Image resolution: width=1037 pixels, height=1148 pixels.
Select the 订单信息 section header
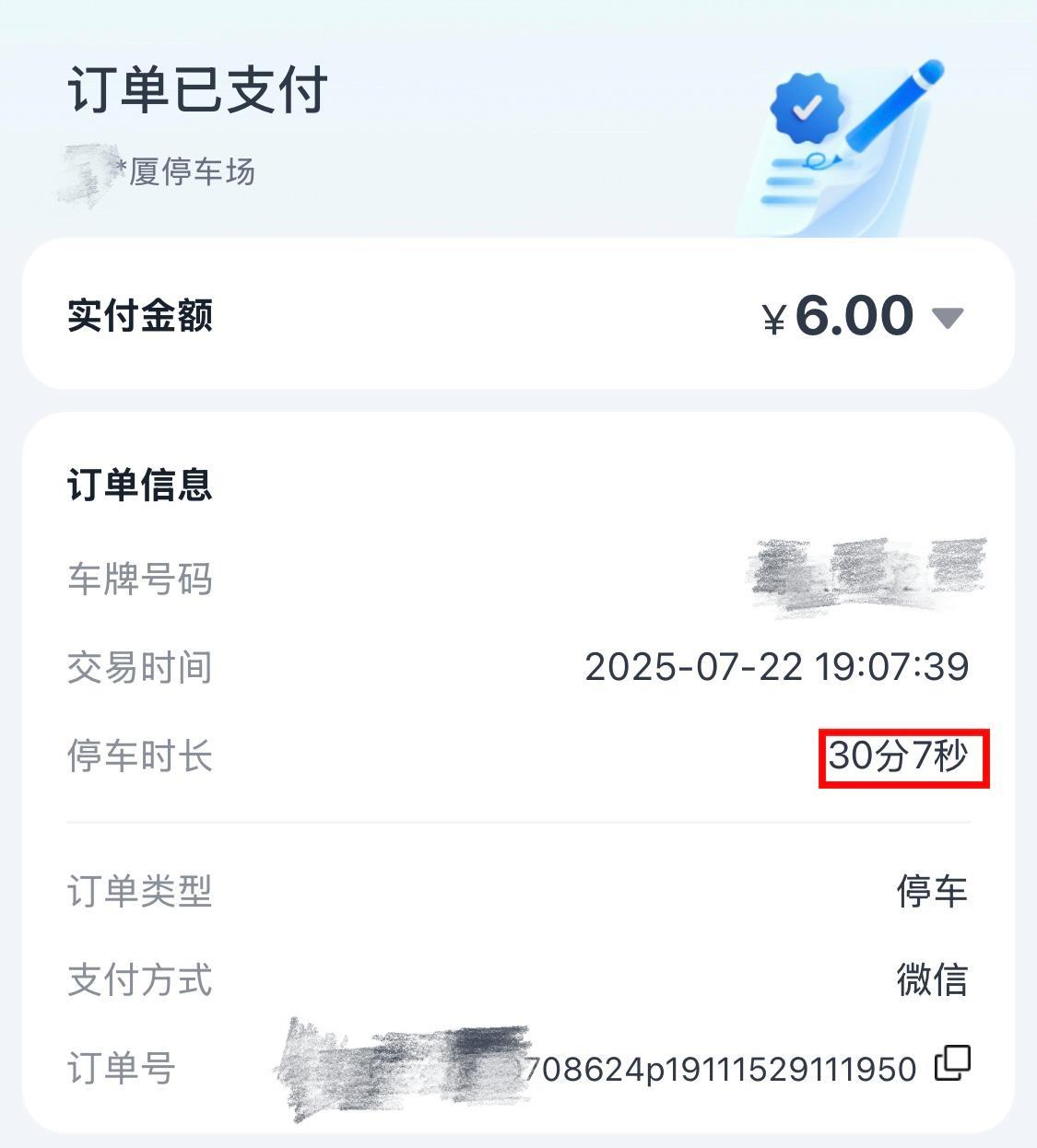coord(138,486)
